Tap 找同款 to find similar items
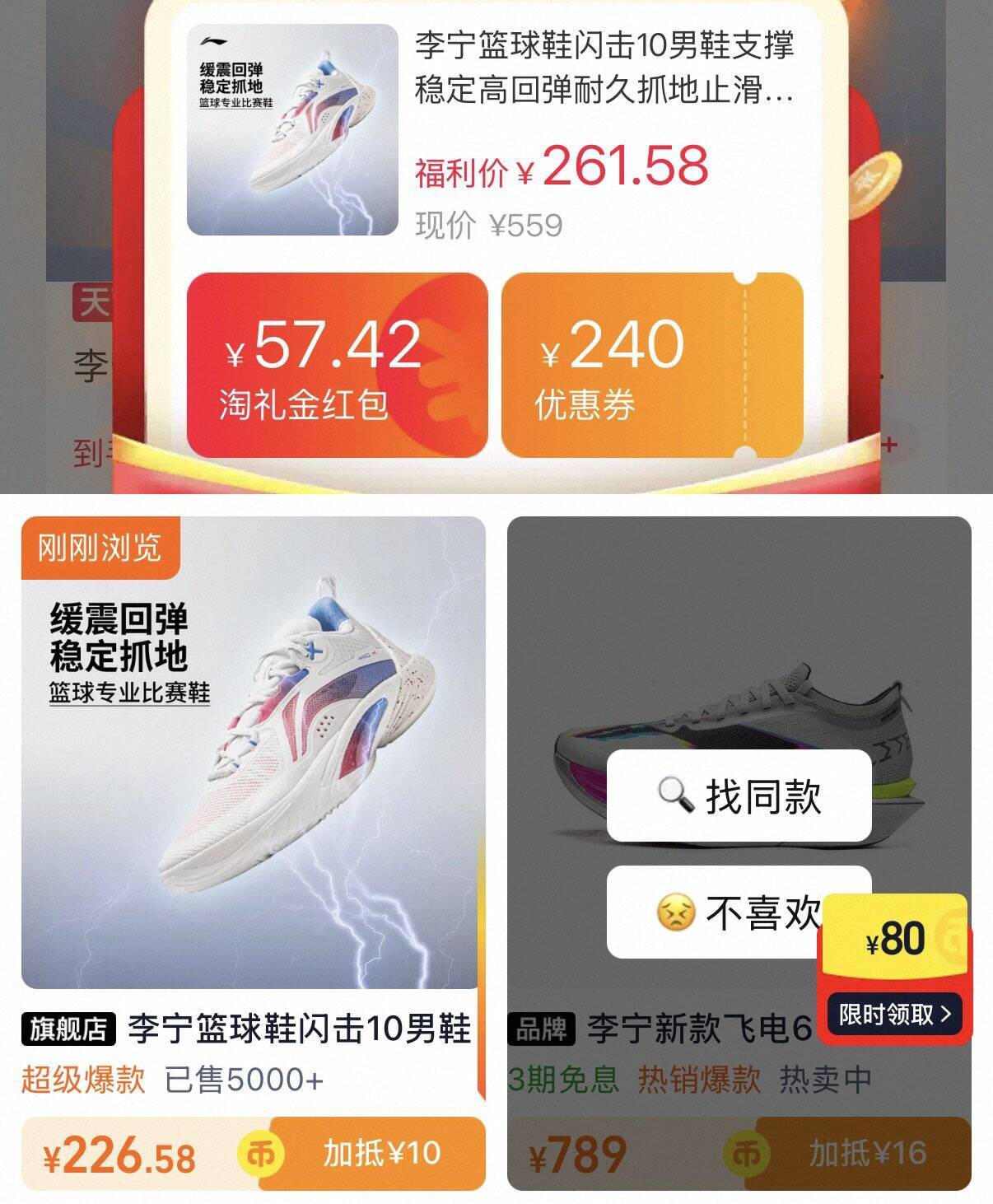Image resolution: width=993 pixels, height=1204 pixels. pos(739,796)
